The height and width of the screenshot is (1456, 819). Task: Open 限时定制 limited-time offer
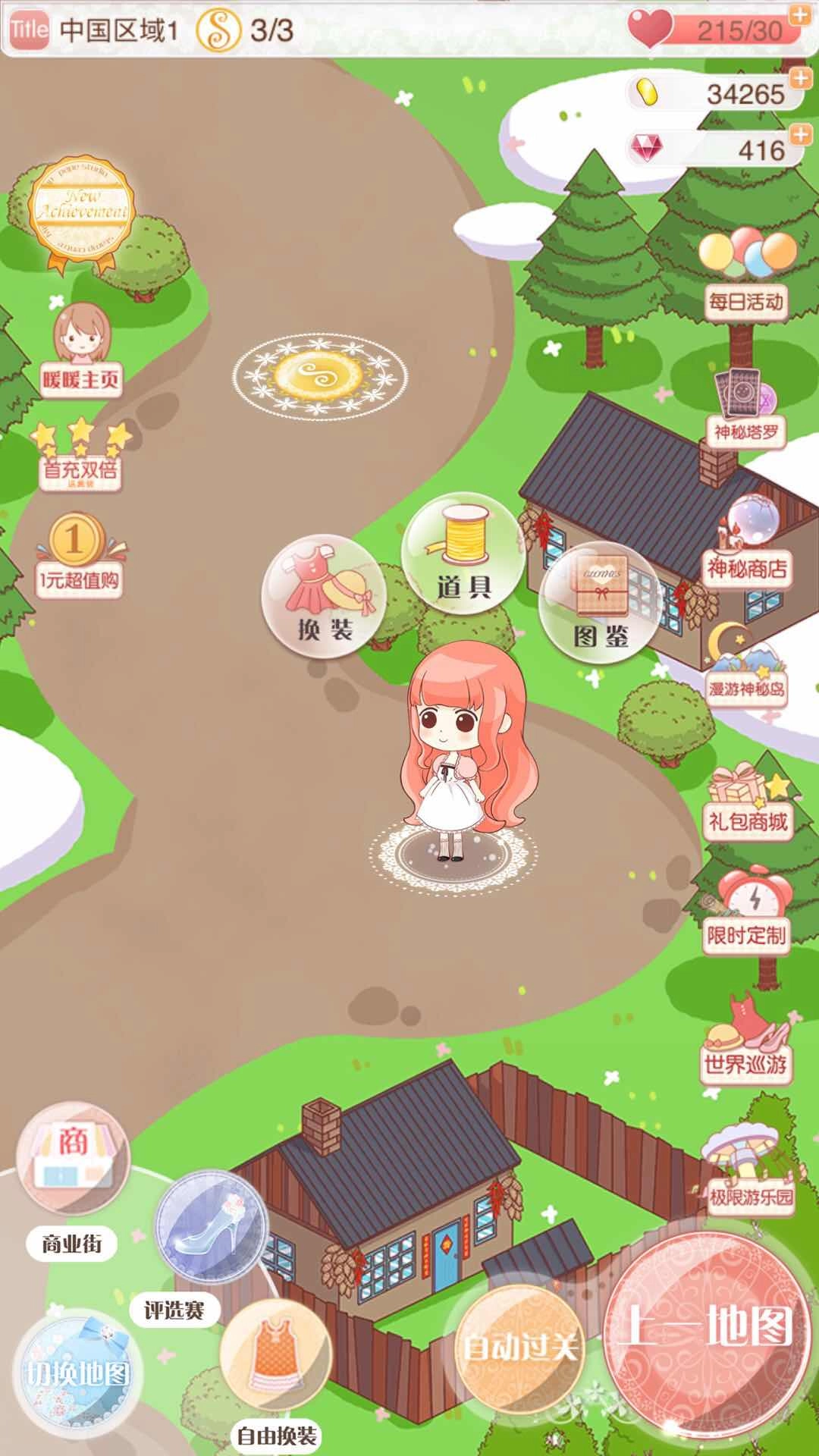(x=746, y=914)
